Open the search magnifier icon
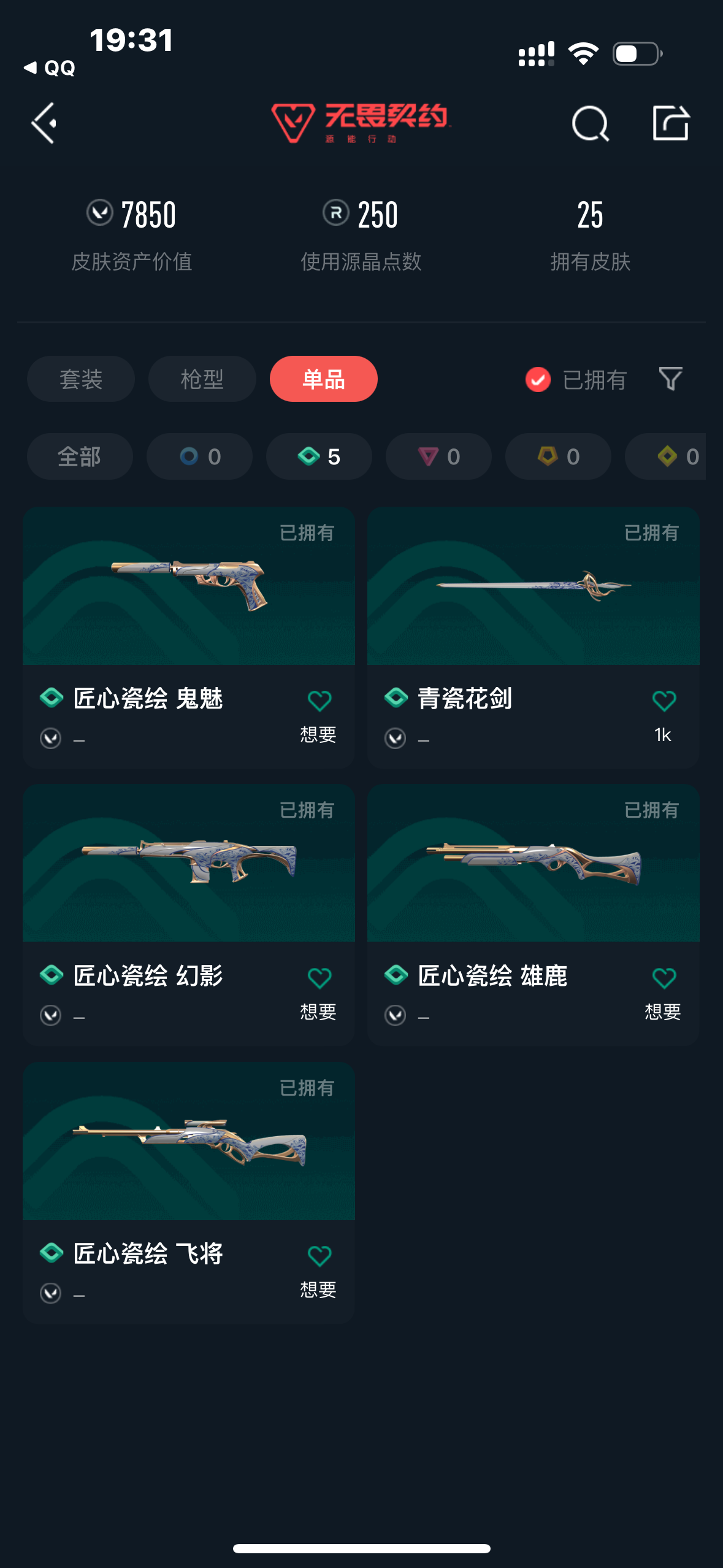Screen dimensions: 723x1568 (590, 123)
